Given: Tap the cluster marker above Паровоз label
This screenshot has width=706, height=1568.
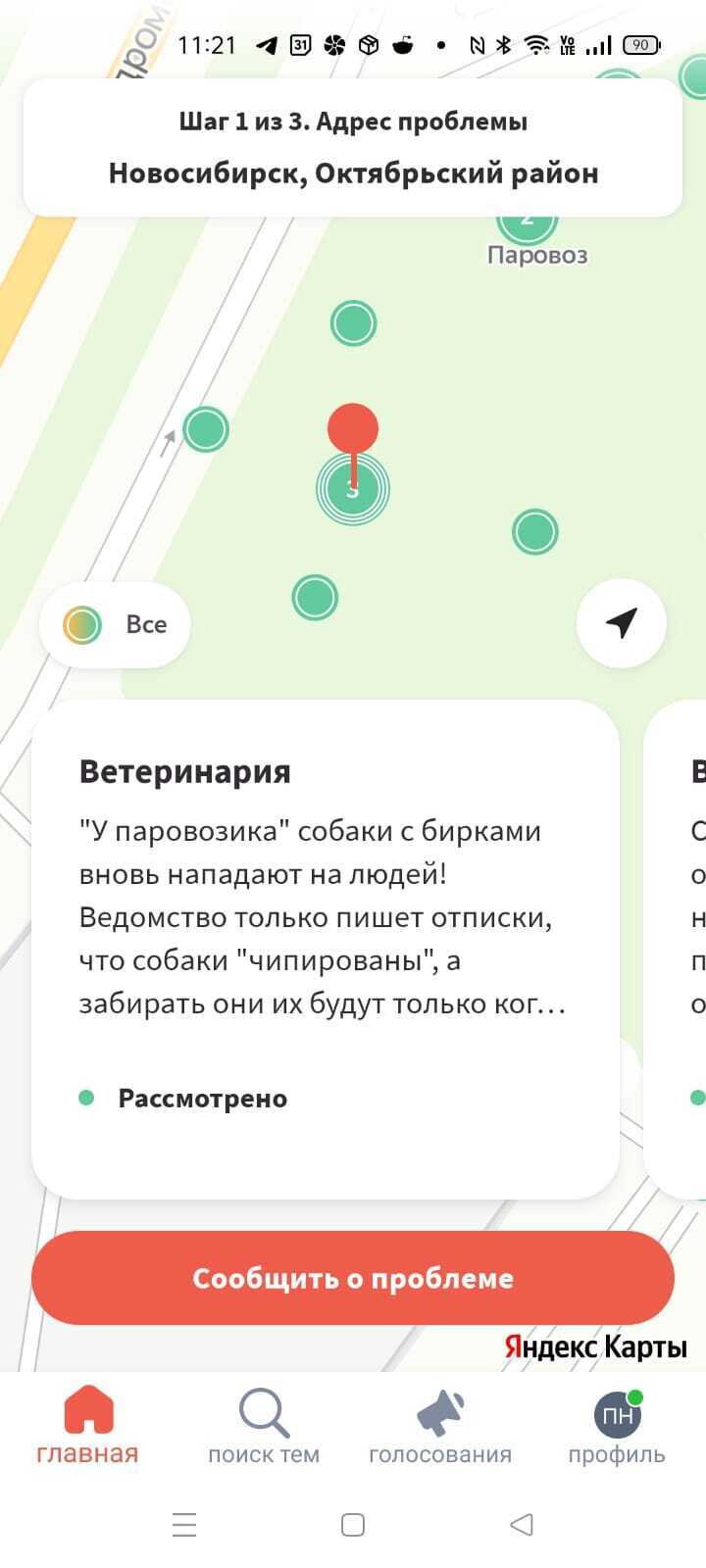Looking at the screenshot, I should click(x=527, y=220).
